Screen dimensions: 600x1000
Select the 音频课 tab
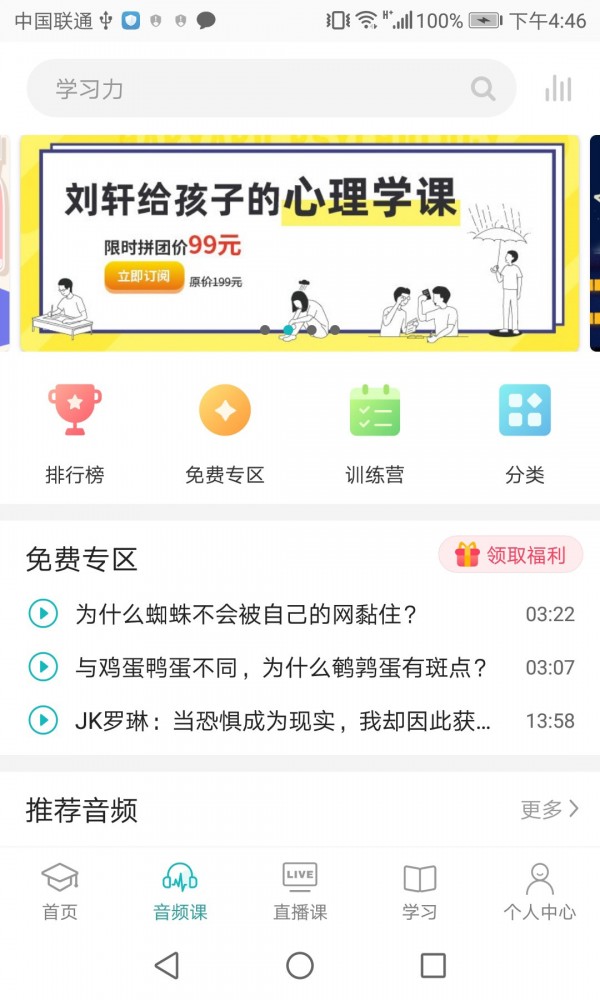tap(180, 890)
